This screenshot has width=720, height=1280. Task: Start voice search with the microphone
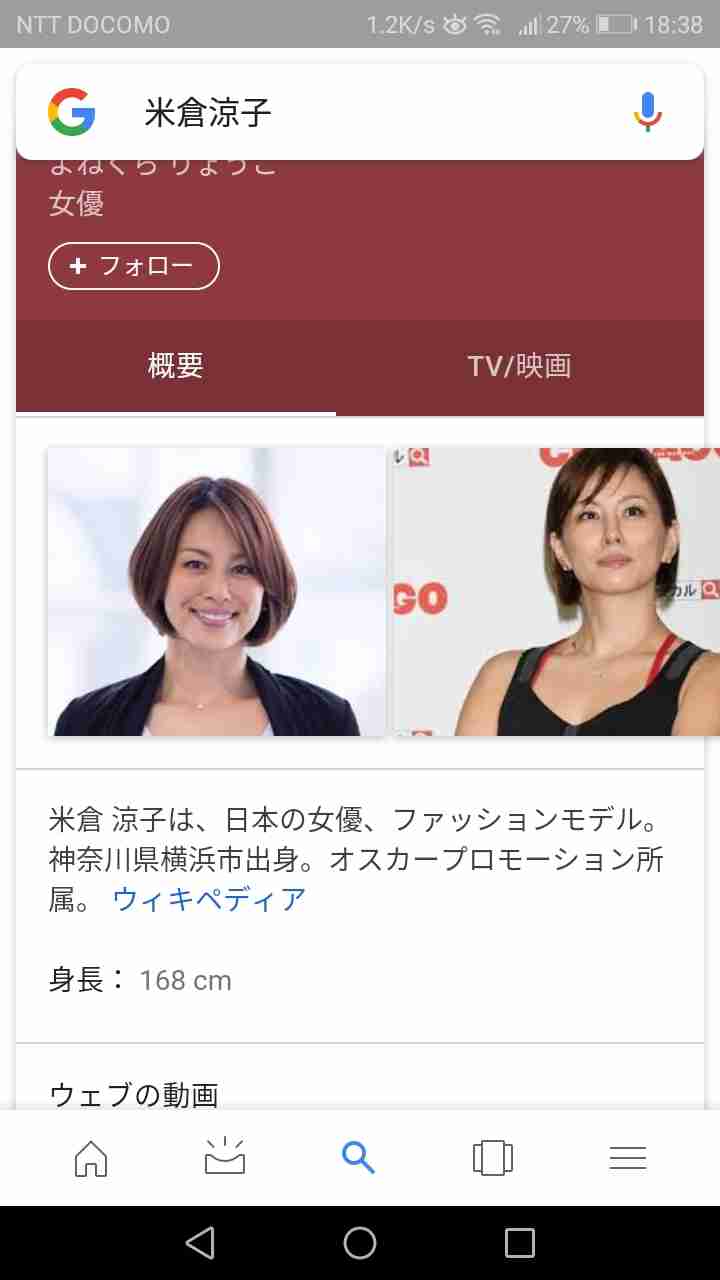[x=648, y=112]
